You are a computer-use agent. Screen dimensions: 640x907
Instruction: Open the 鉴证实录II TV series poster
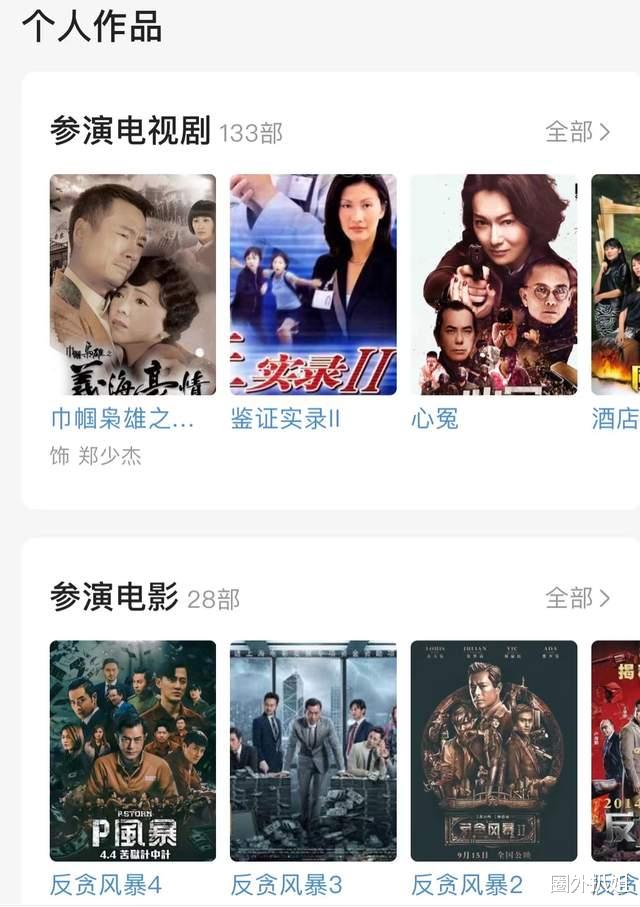(313, 285)
